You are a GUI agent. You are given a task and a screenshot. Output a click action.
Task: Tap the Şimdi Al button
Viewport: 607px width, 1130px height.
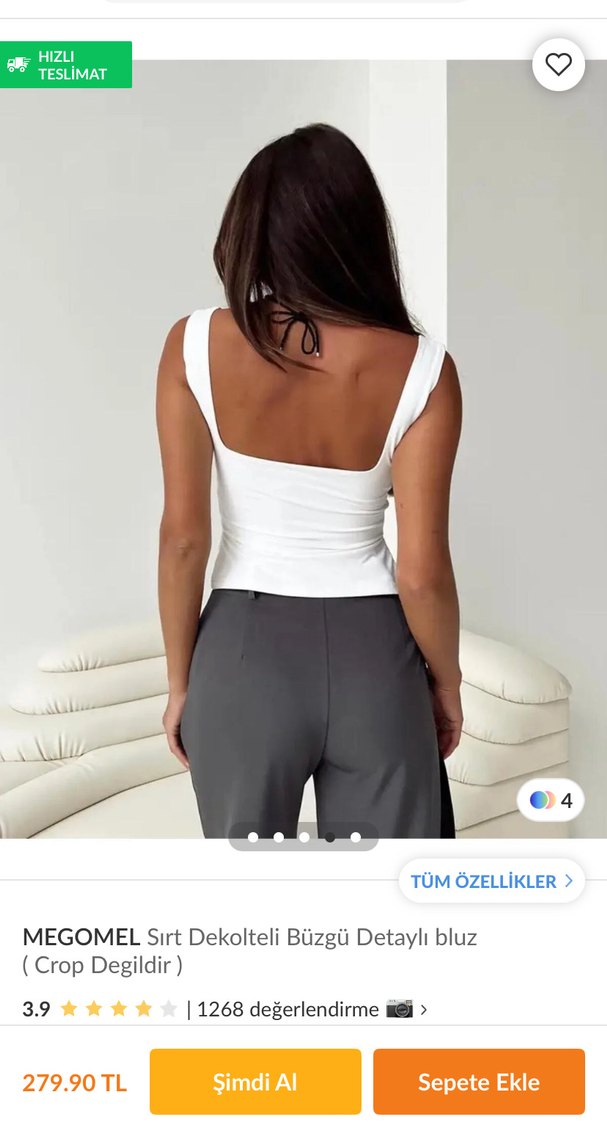255,1081
